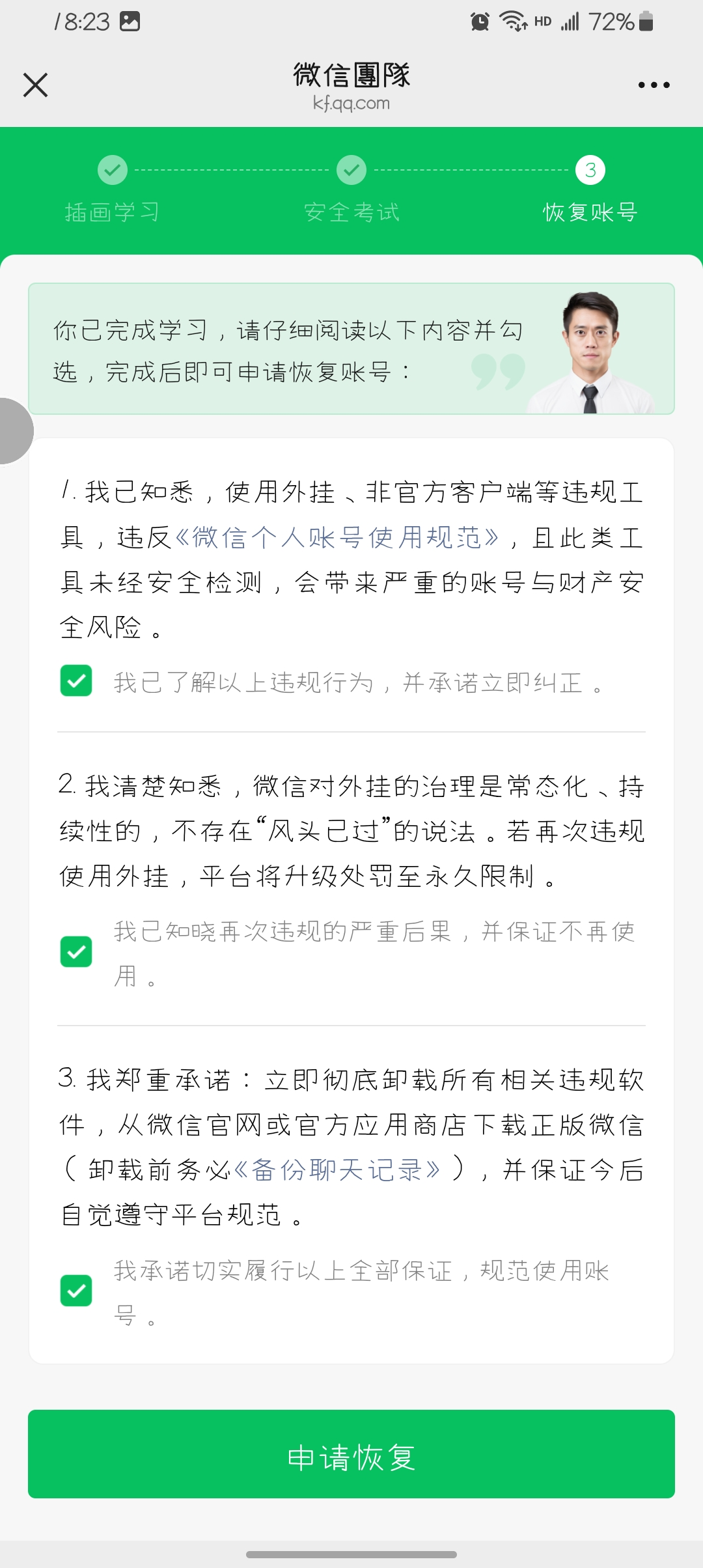Close the 微信团队 page

36,85
